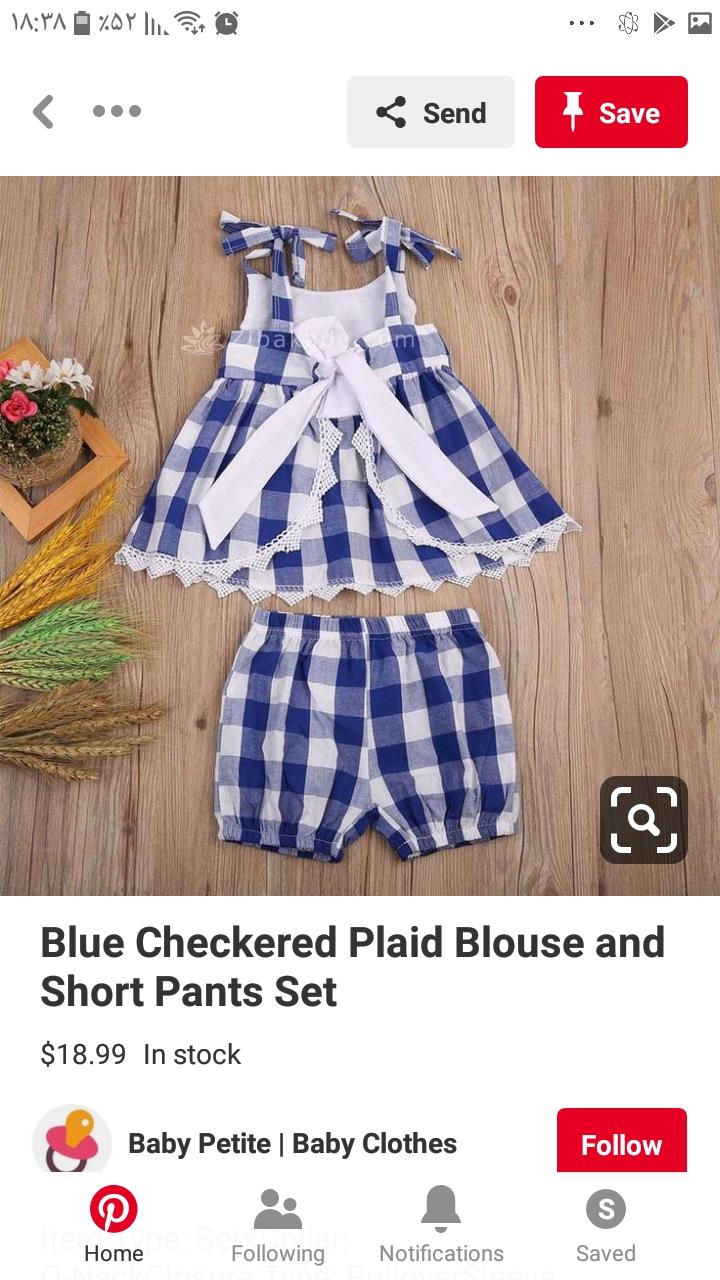720x1280 pixels.
Task: Start visual search on the outfit image
Action: pyautogui.click(x=643, y=820)
